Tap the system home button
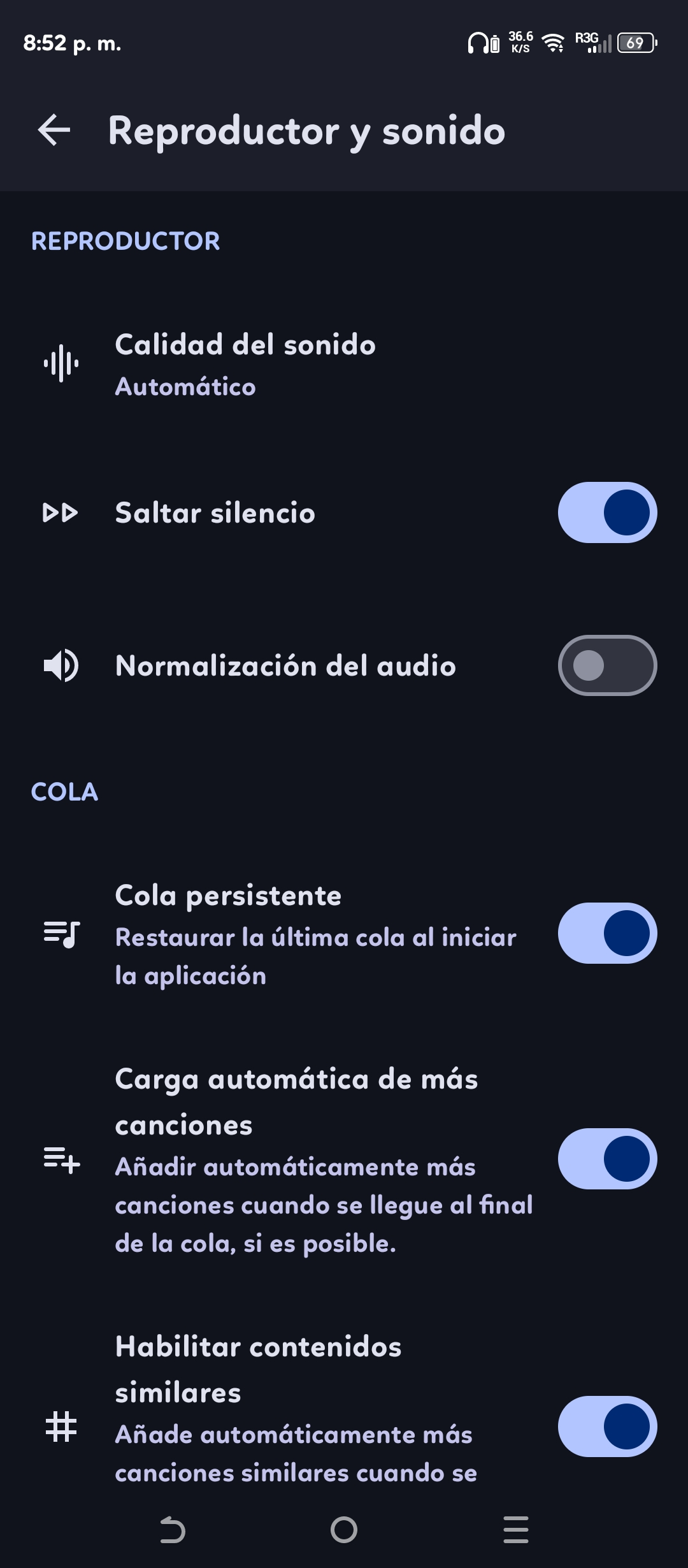 tap(344, 1530)
